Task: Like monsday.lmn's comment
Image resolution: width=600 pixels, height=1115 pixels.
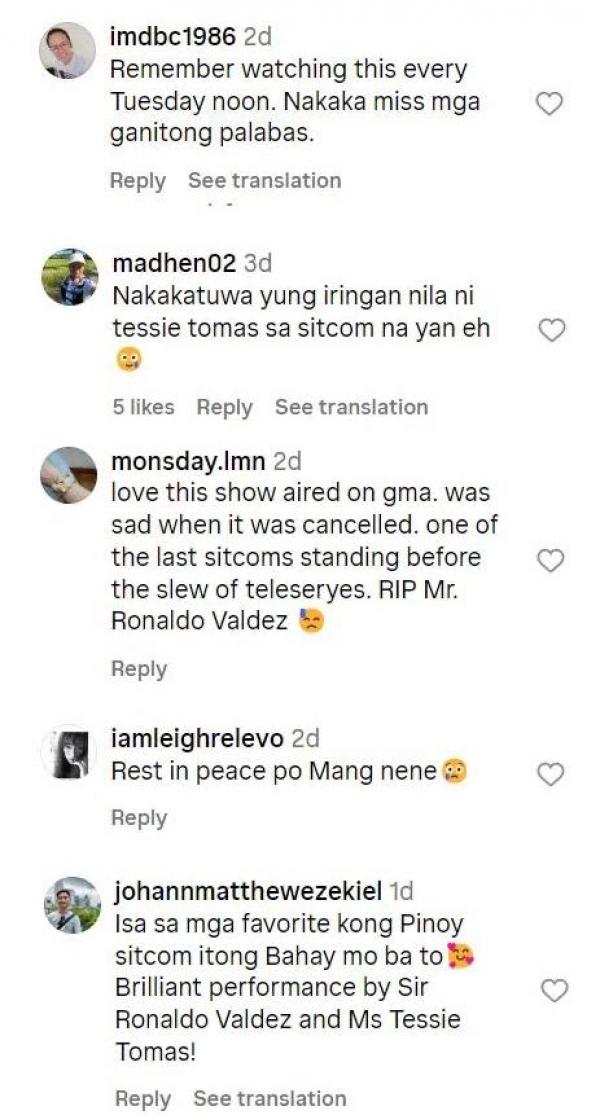Action: pyautogui.click(x=551, y=561)
